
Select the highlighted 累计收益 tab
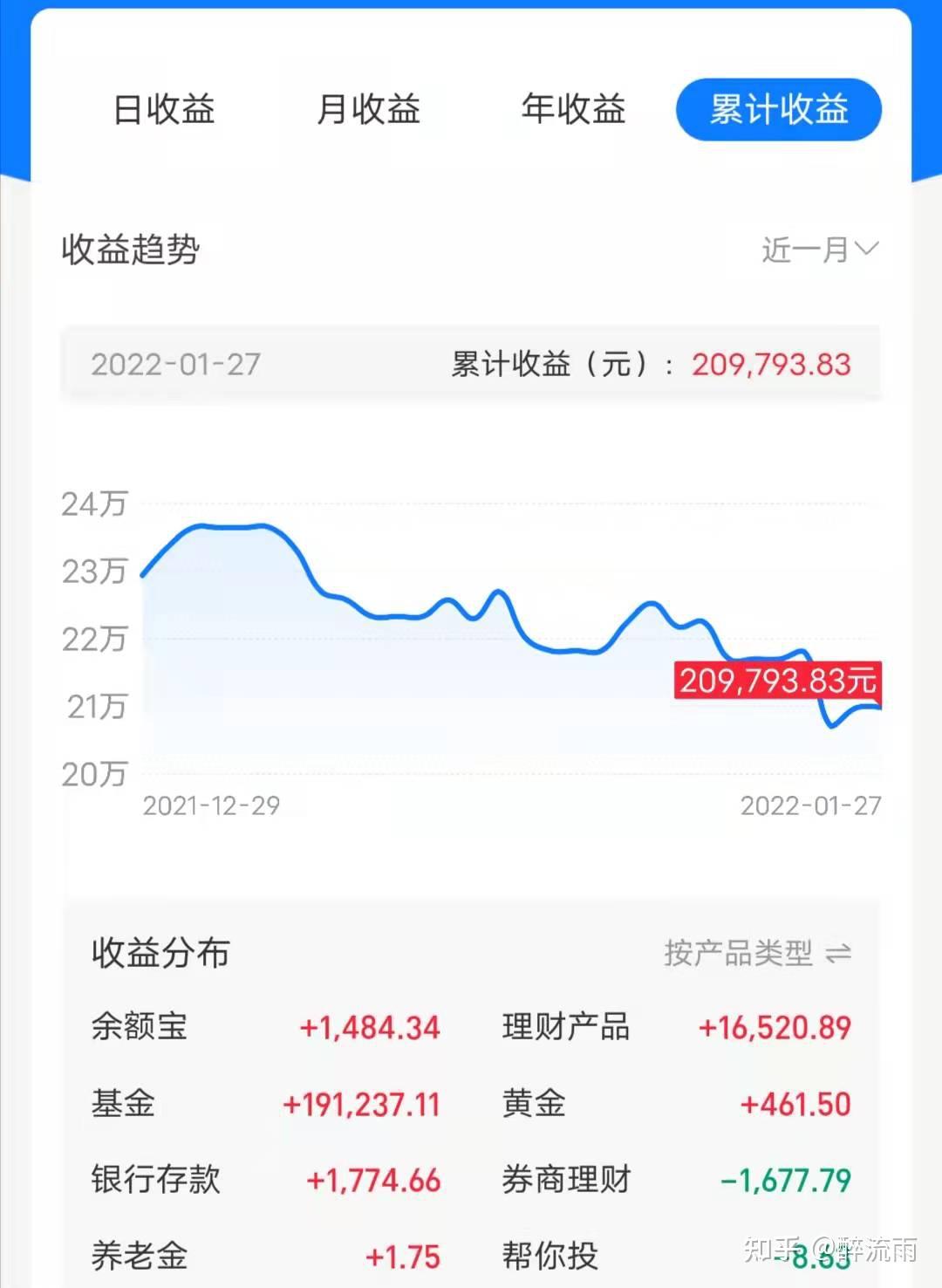777,109
